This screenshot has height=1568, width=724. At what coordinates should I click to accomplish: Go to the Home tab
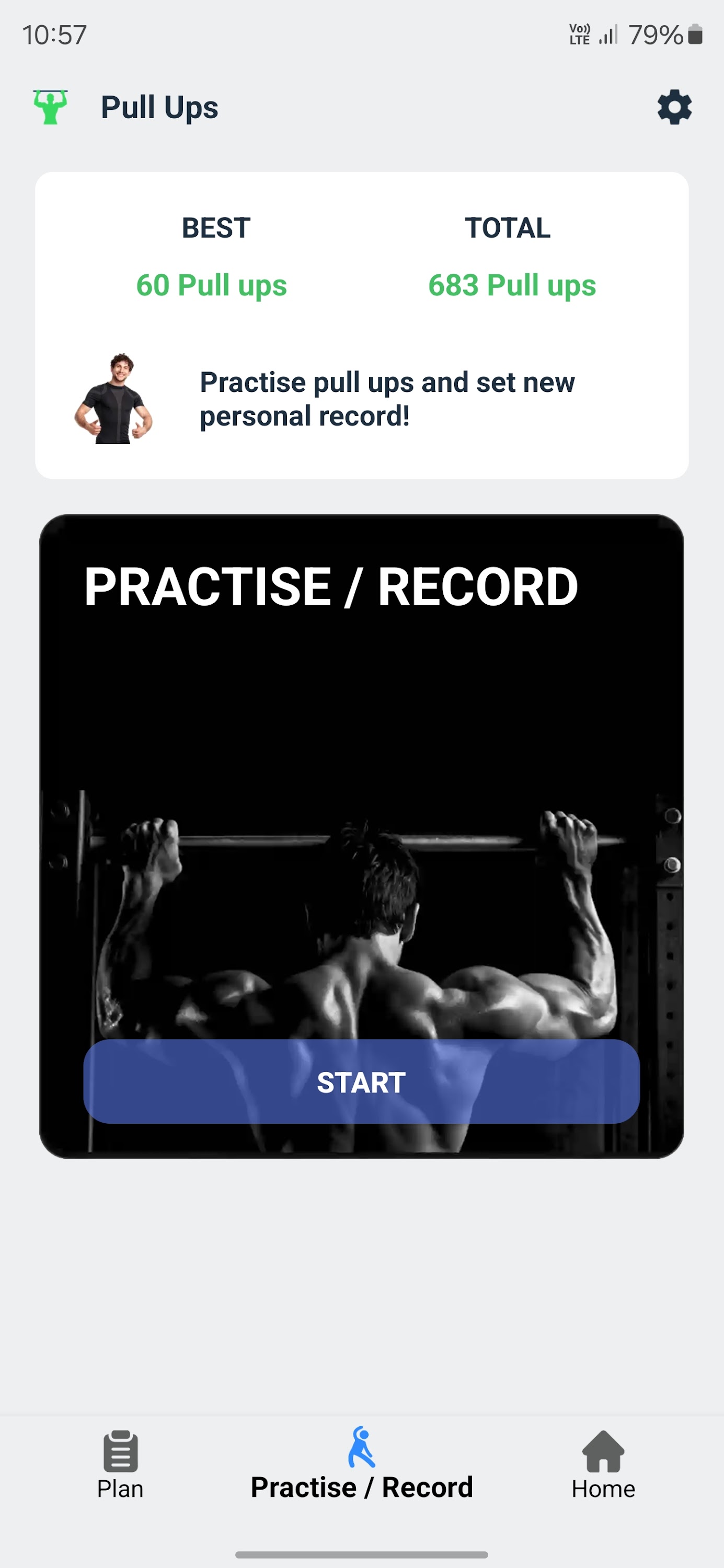tap(603, 1465)
